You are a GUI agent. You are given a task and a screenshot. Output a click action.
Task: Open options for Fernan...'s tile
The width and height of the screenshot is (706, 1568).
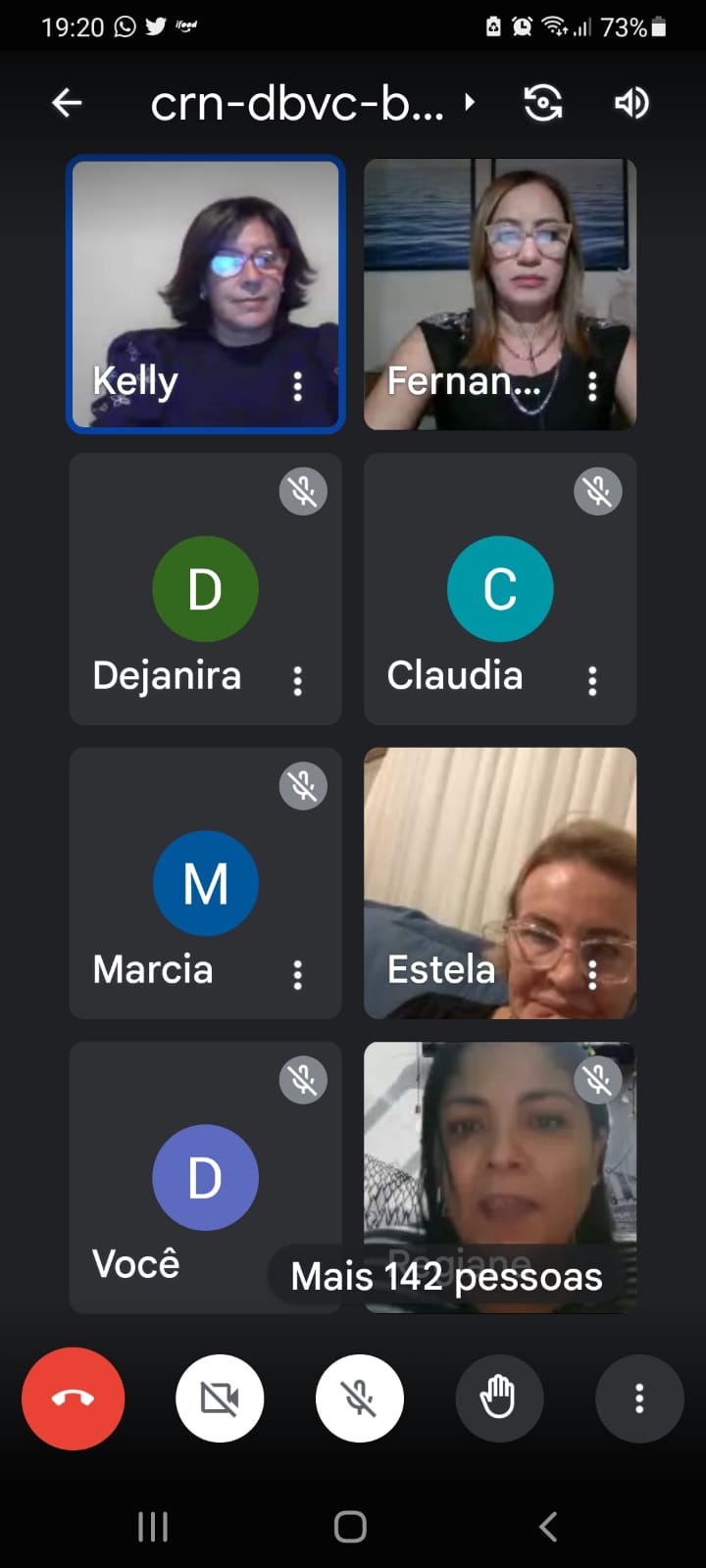(592, 386)
